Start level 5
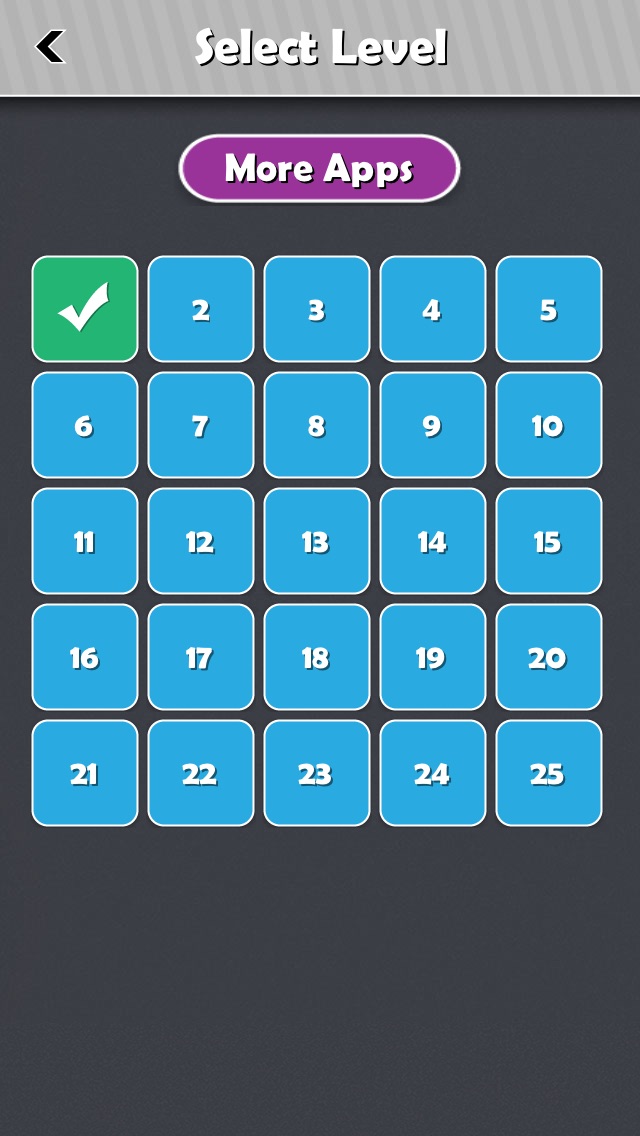640x1136 pixels. point(549,309)
